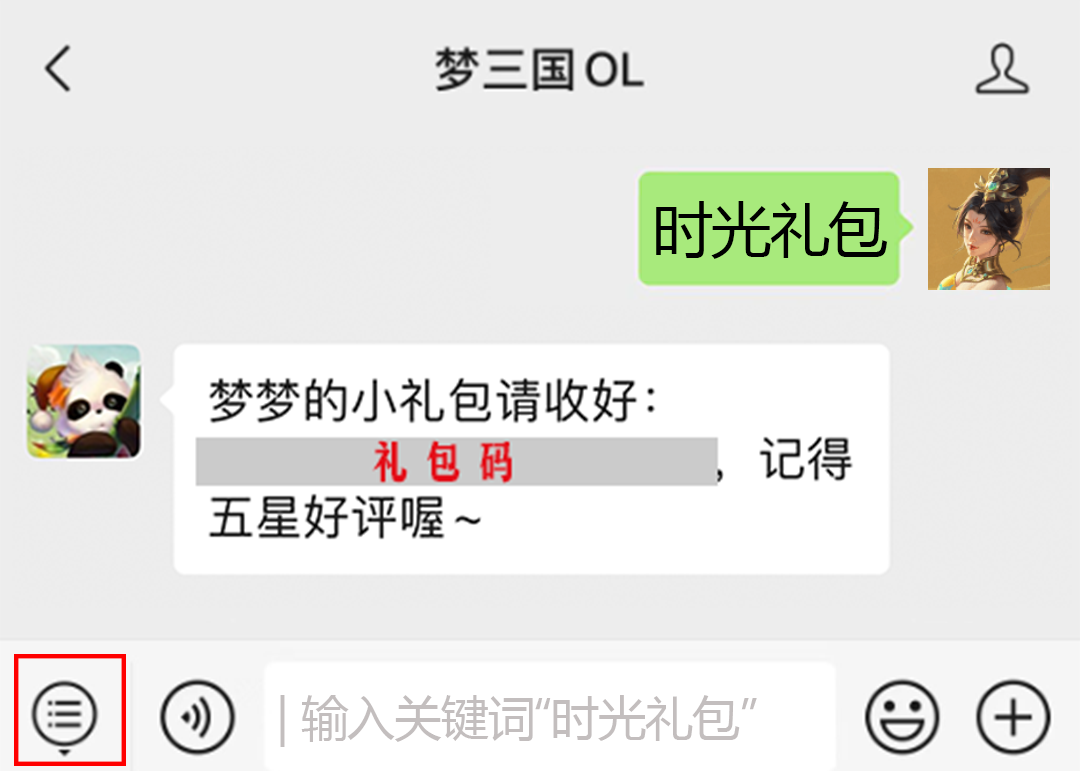
Task: Tap your own avatar beside 时光礼包
Action: coord(988,229)
